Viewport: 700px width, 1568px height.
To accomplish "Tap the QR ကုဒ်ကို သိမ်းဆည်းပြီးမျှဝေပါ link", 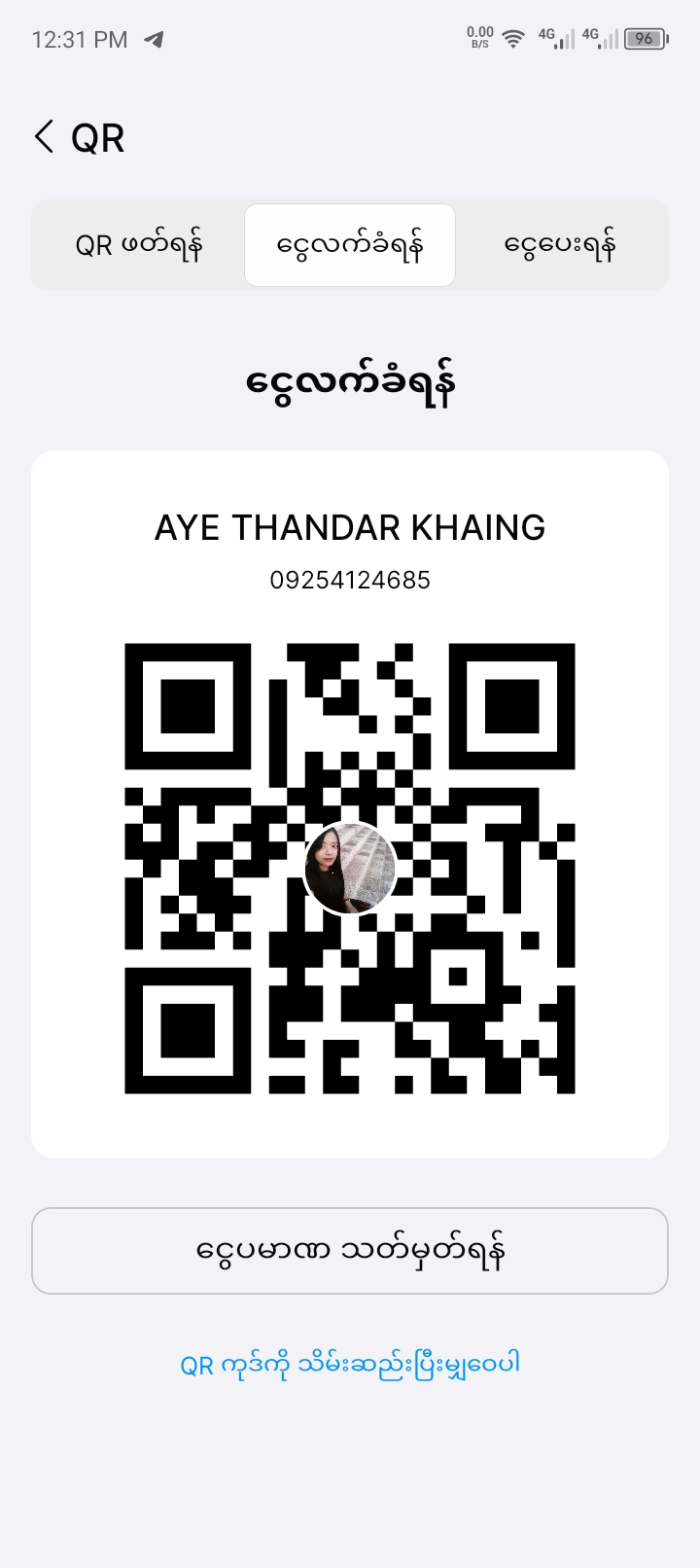I will coord(350,1364).
